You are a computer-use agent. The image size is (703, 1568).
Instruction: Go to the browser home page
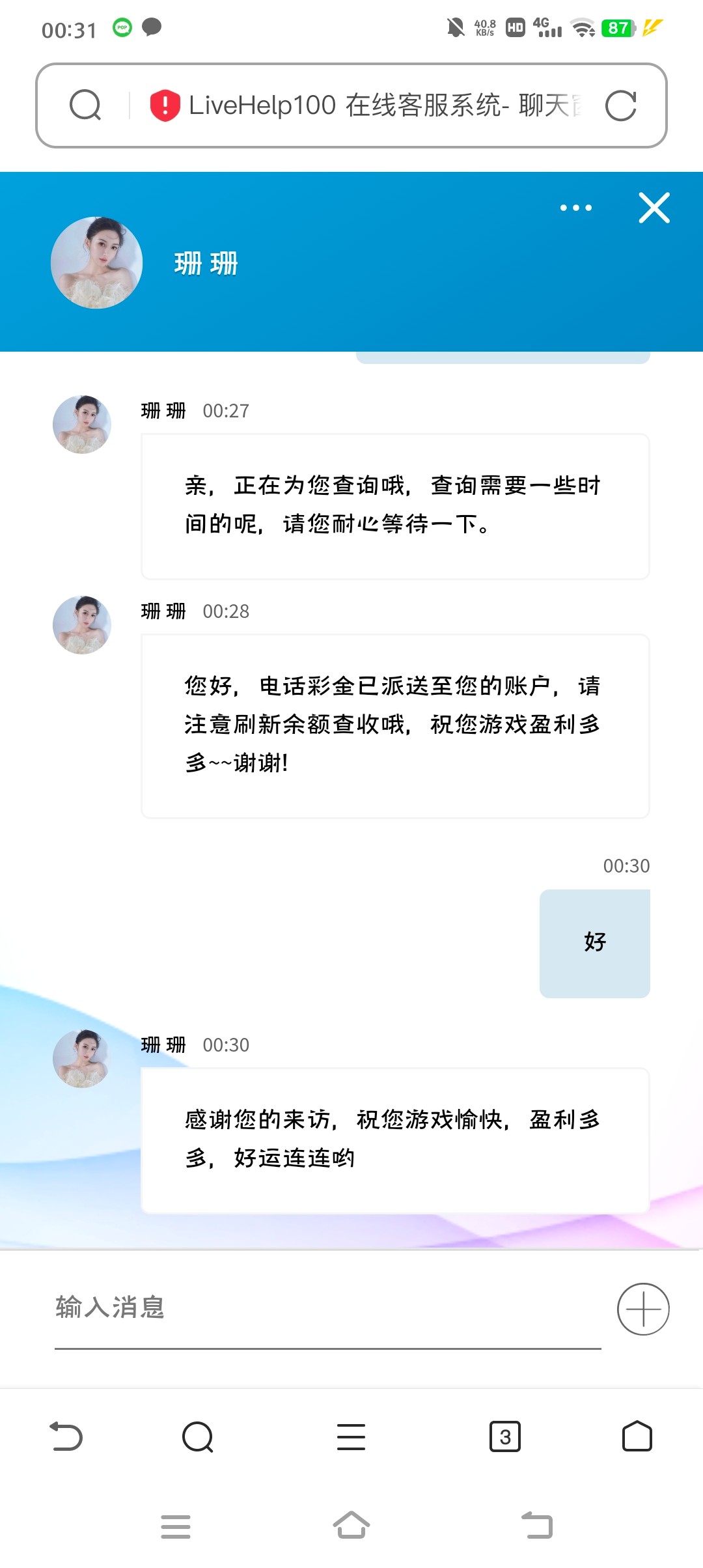(x=637, y=1436)
